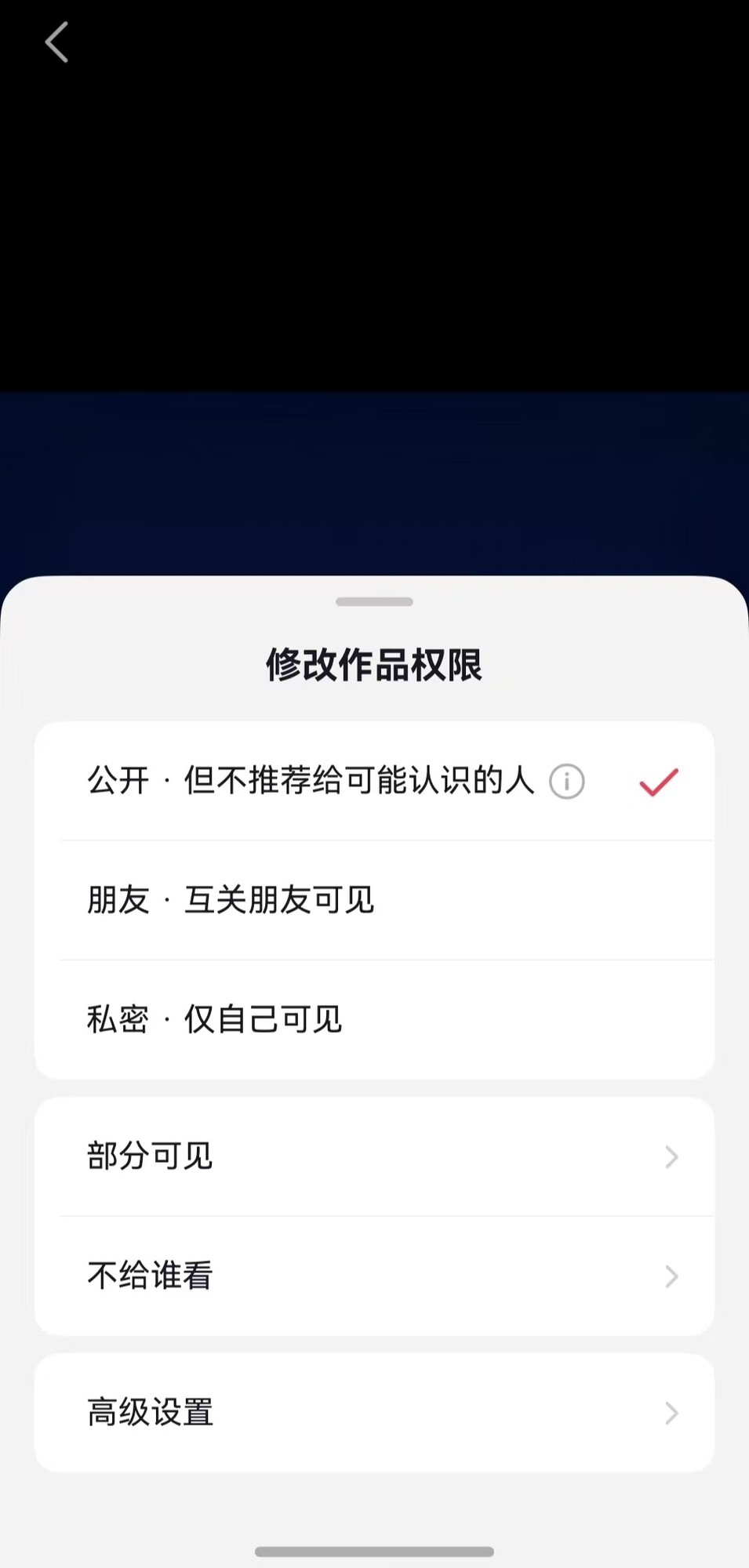Open 部分可见 settings

[x=374, y=1156]
